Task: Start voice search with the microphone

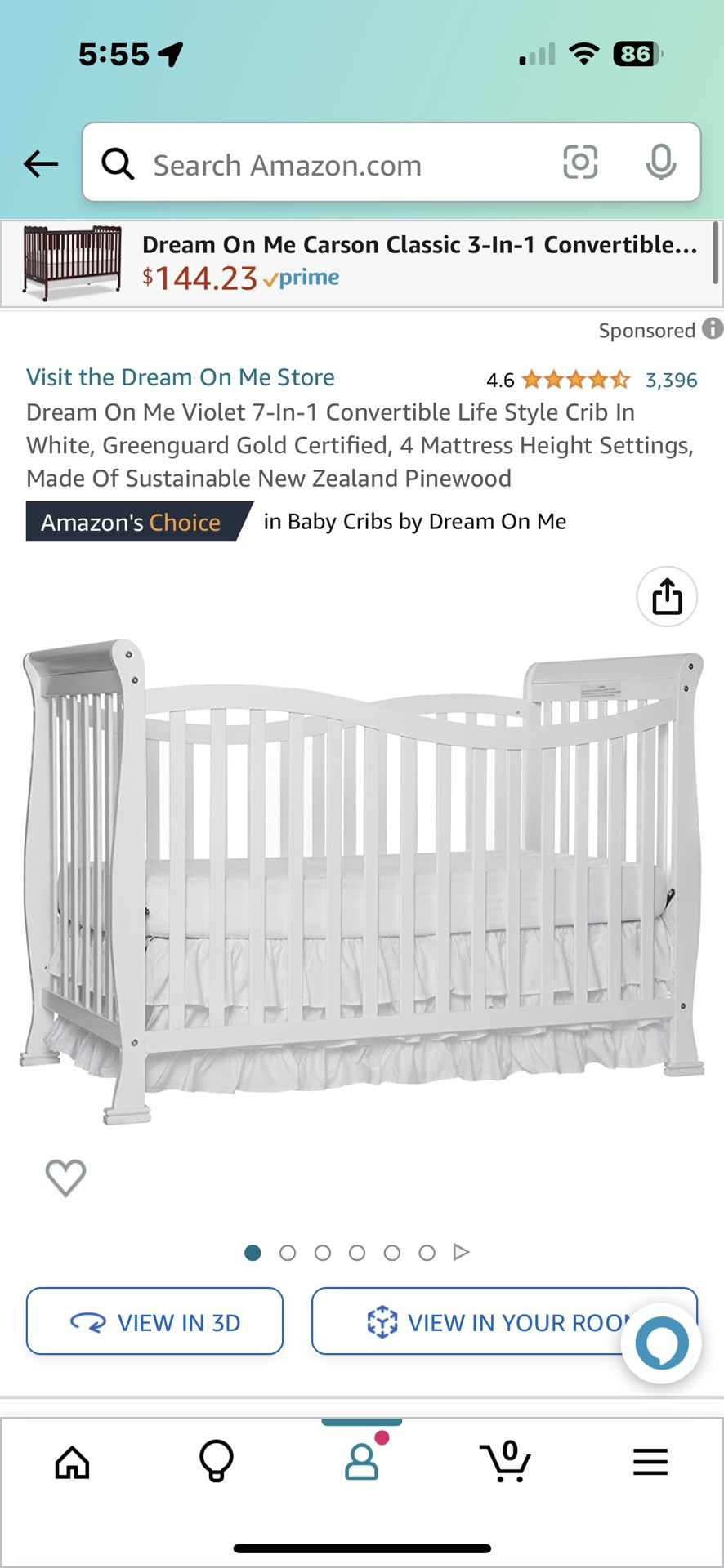Action: pyautogui.click(x=660, y=163)
